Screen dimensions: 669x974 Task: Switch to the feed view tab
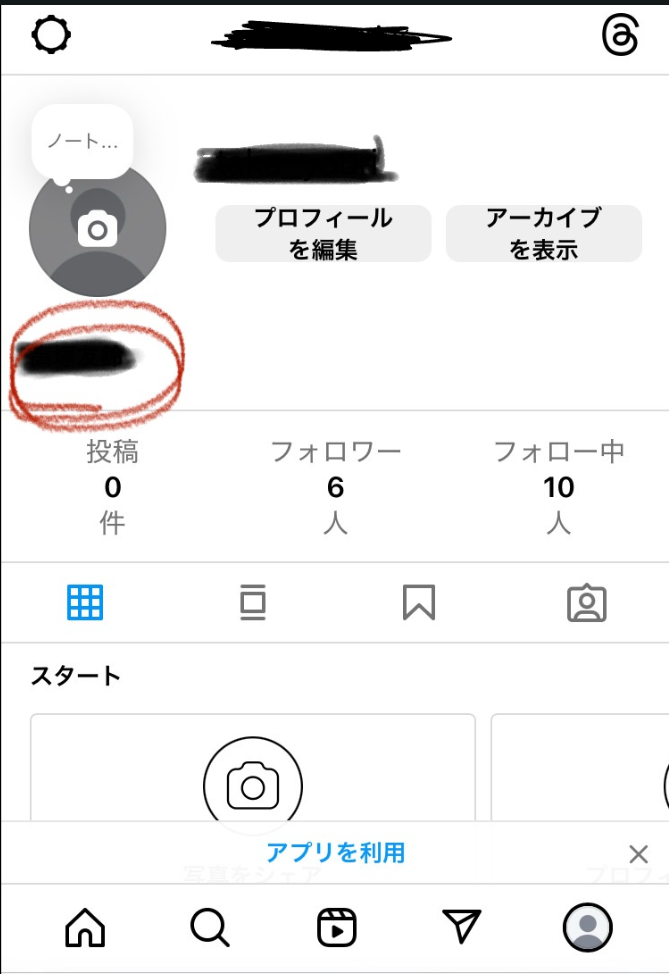click(x=253, y=602)
